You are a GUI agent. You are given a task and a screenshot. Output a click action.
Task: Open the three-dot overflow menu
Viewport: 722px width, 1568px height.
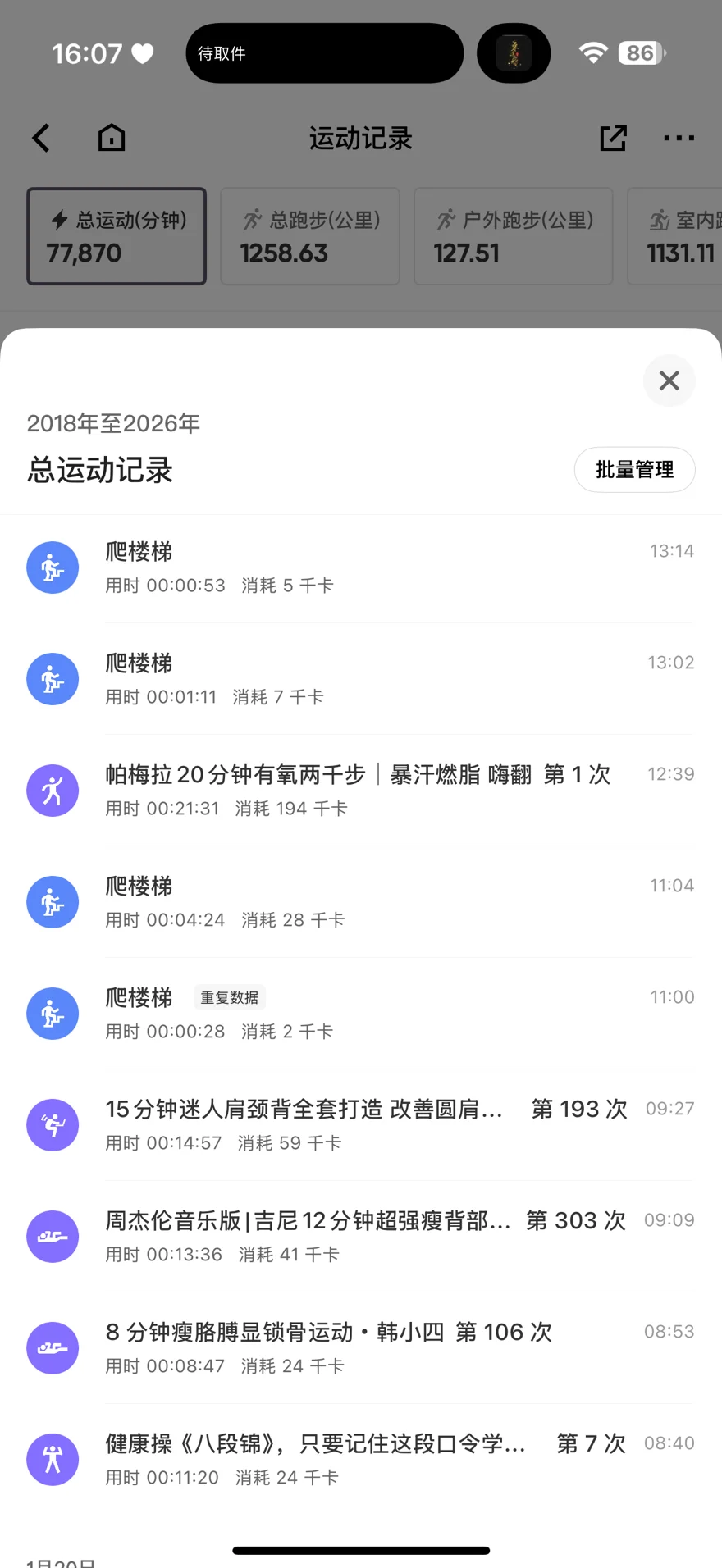point(679,138)
